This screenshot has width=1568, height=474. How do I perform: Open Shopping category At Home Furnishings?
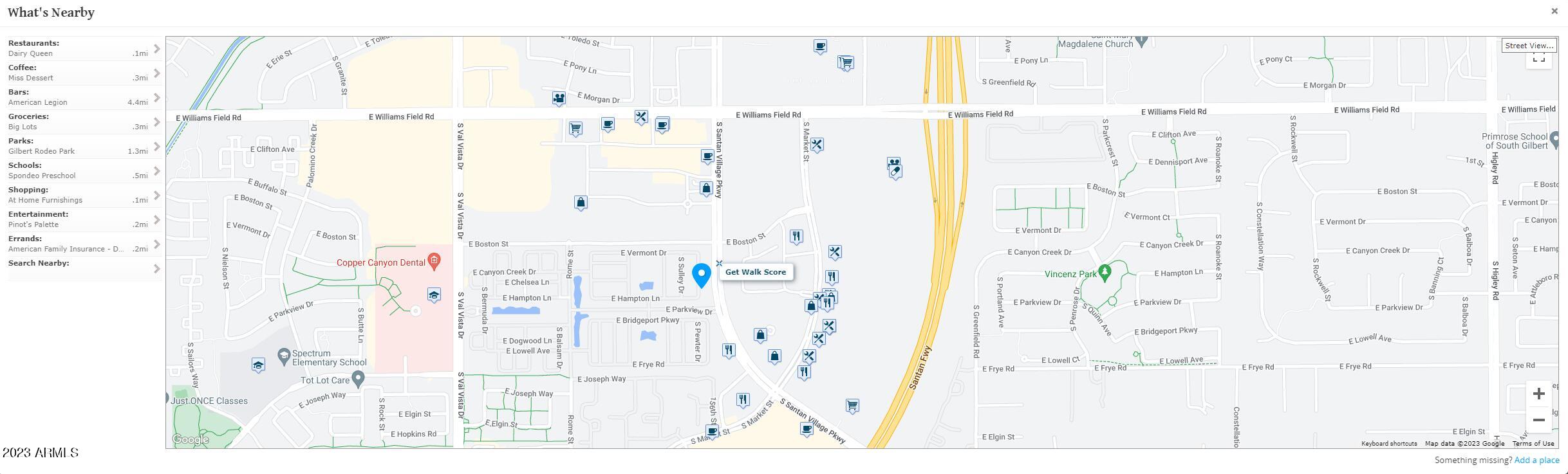[x=84, y=195]
